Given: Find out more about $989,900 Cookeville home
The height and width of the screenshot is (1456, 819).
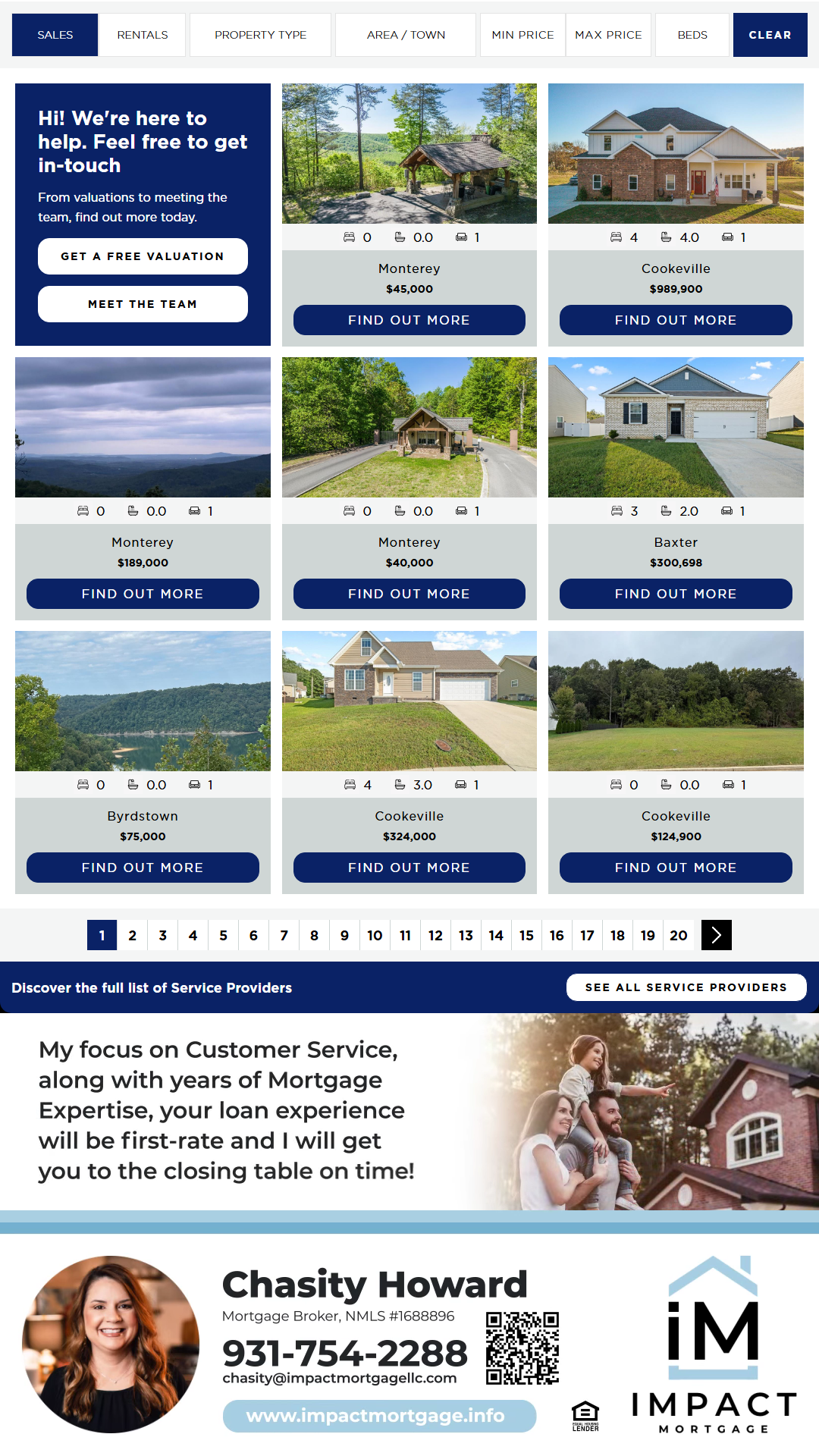Looking at the screenshot, I should click(676, 320).
